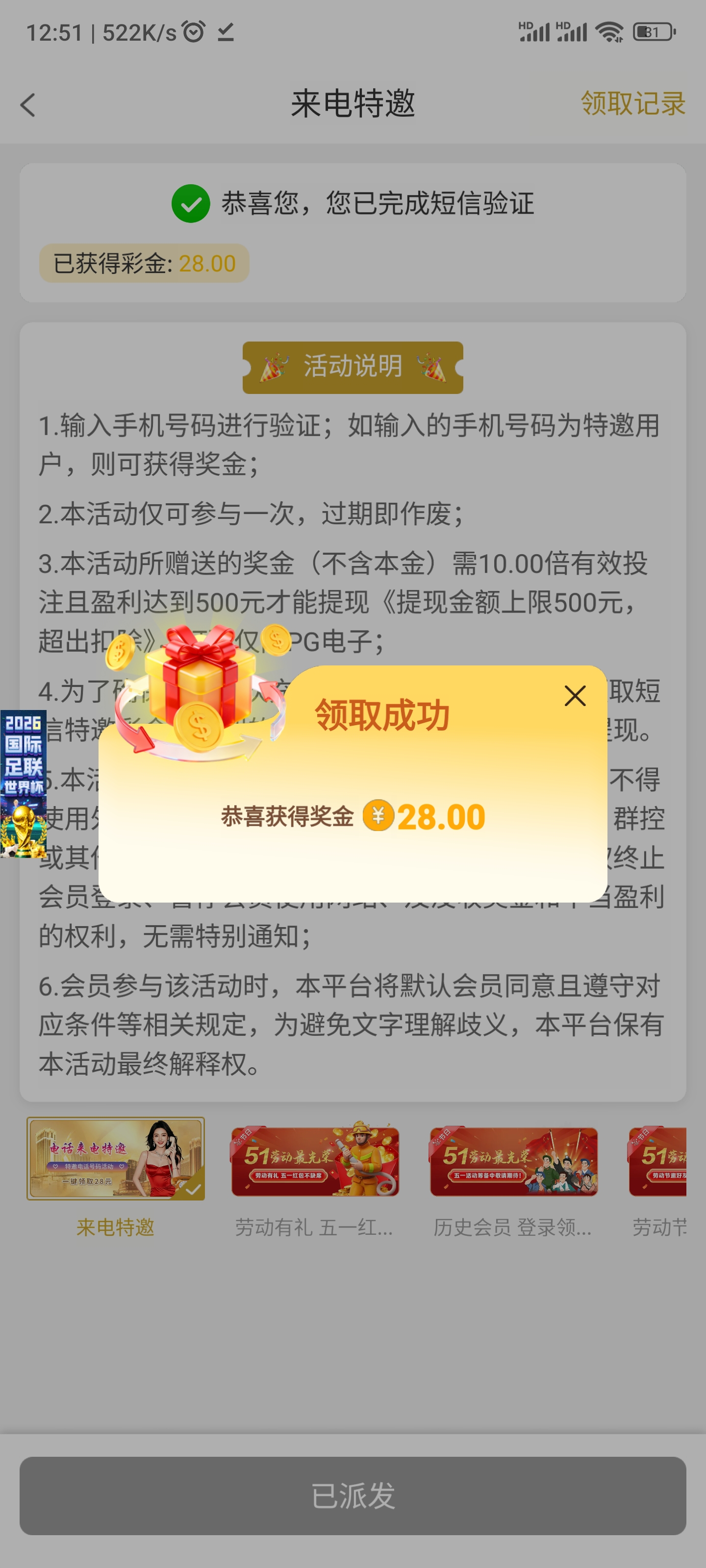Open 劳动有礼 五一红包 activity
The image size is (706, 1568).
[x=315, y=1161]
